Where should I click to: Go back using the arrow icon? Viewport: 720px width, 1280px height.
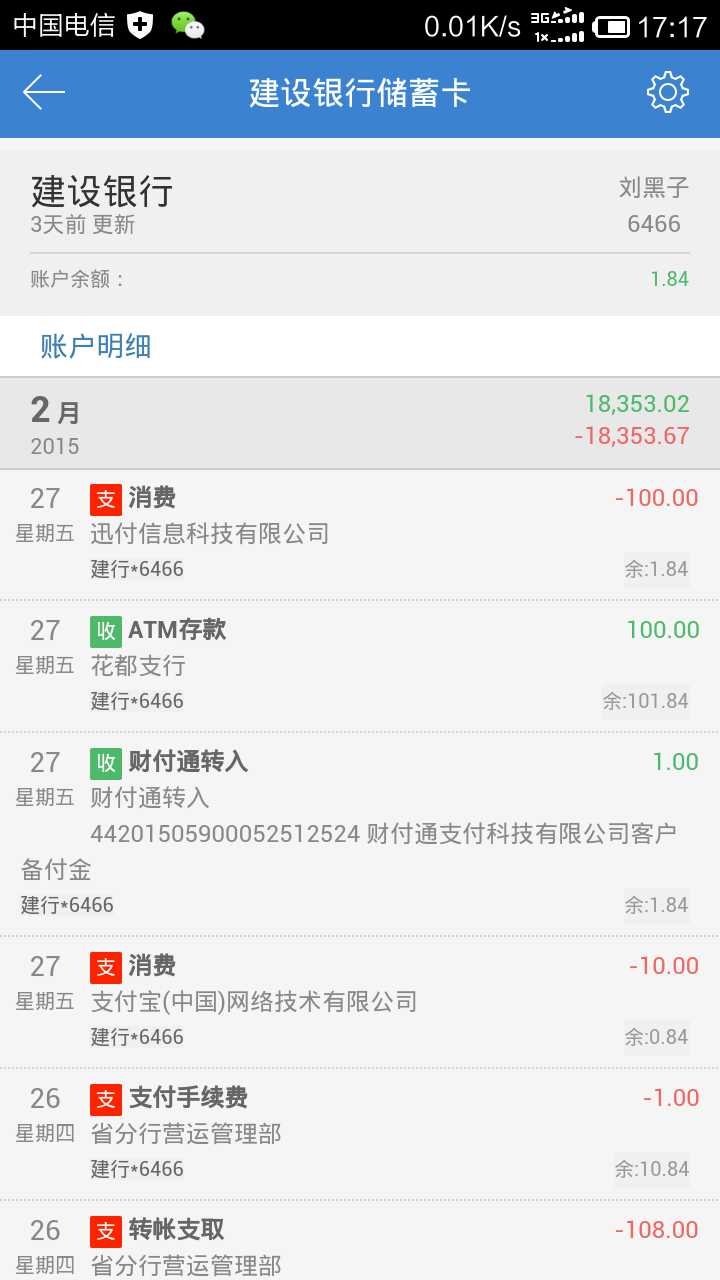tap(44, 93)
